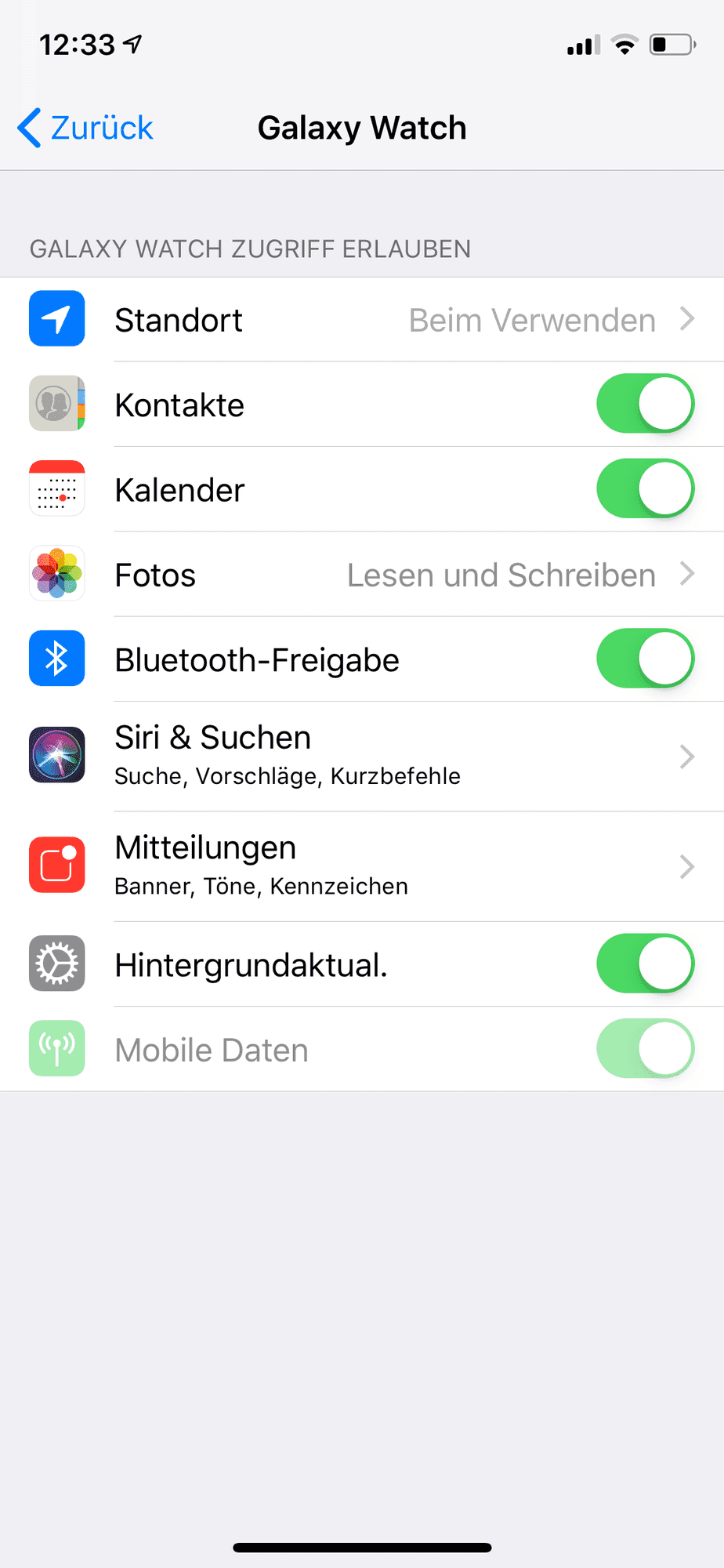Image resolution: width=724 pixels, height=1568 pixels.
Task: Disable the Kontakte access switch
Action: tap(645, 405)
